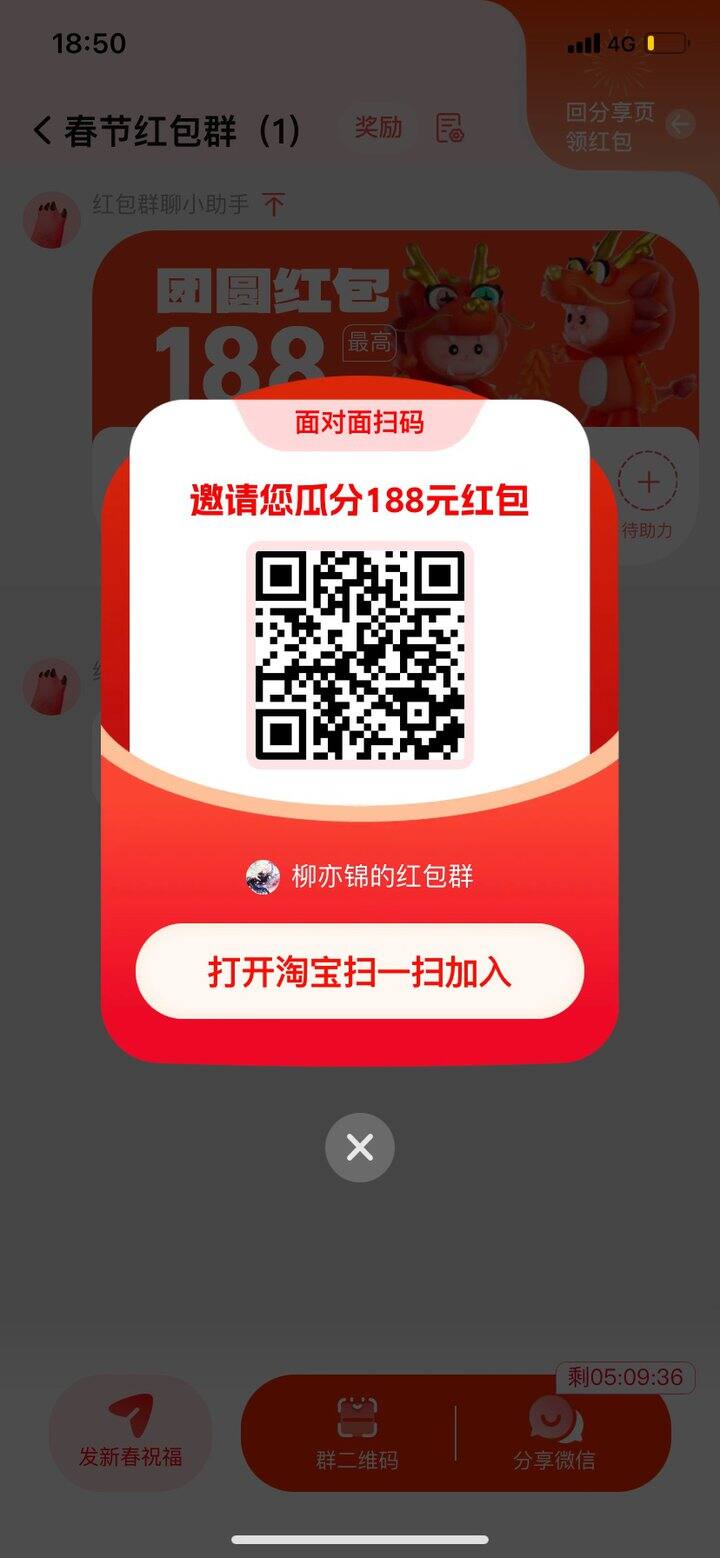
Task: Add a helper via the 待助力 plus
Action: pos(647,484)
